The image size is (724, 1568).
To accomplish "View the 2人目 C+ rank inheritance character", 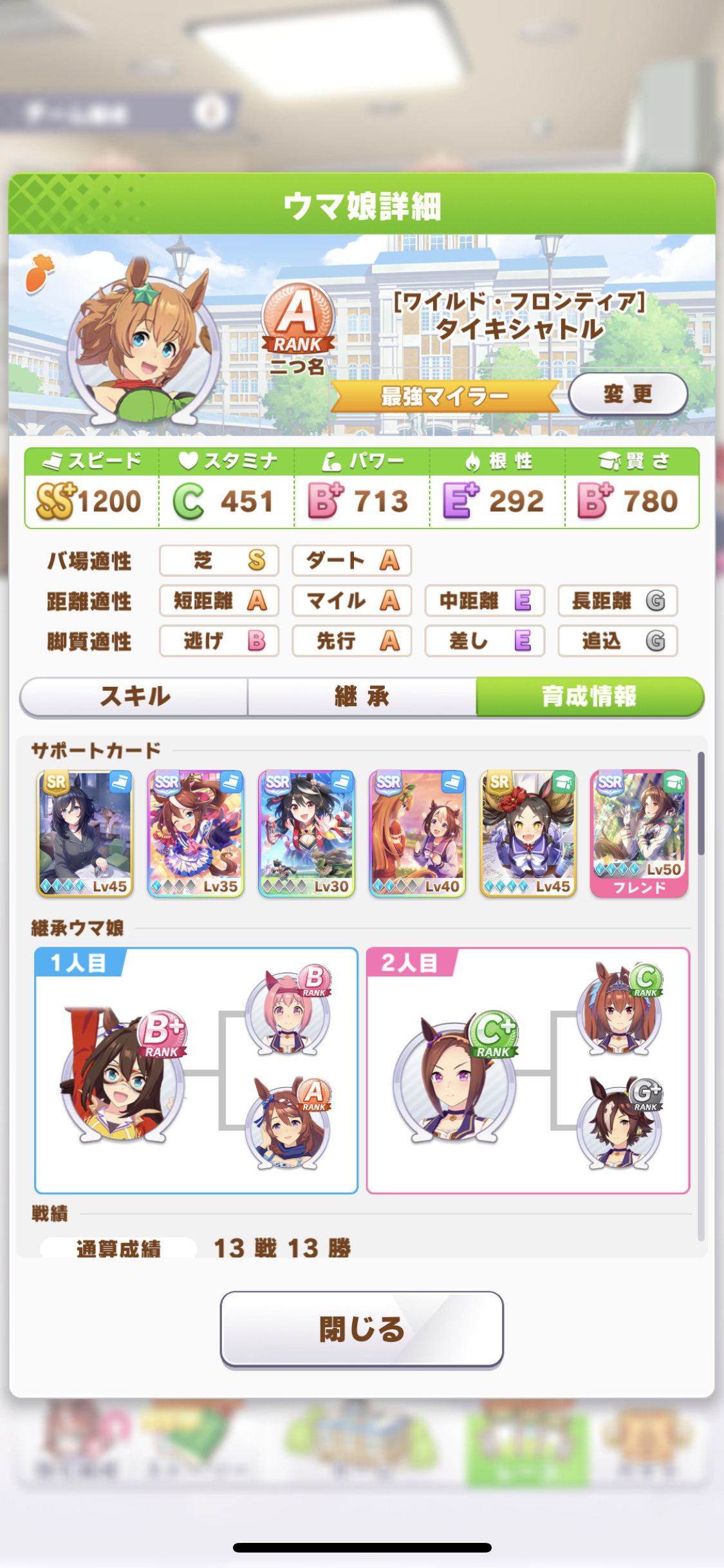I will (x=454, y=1076).
